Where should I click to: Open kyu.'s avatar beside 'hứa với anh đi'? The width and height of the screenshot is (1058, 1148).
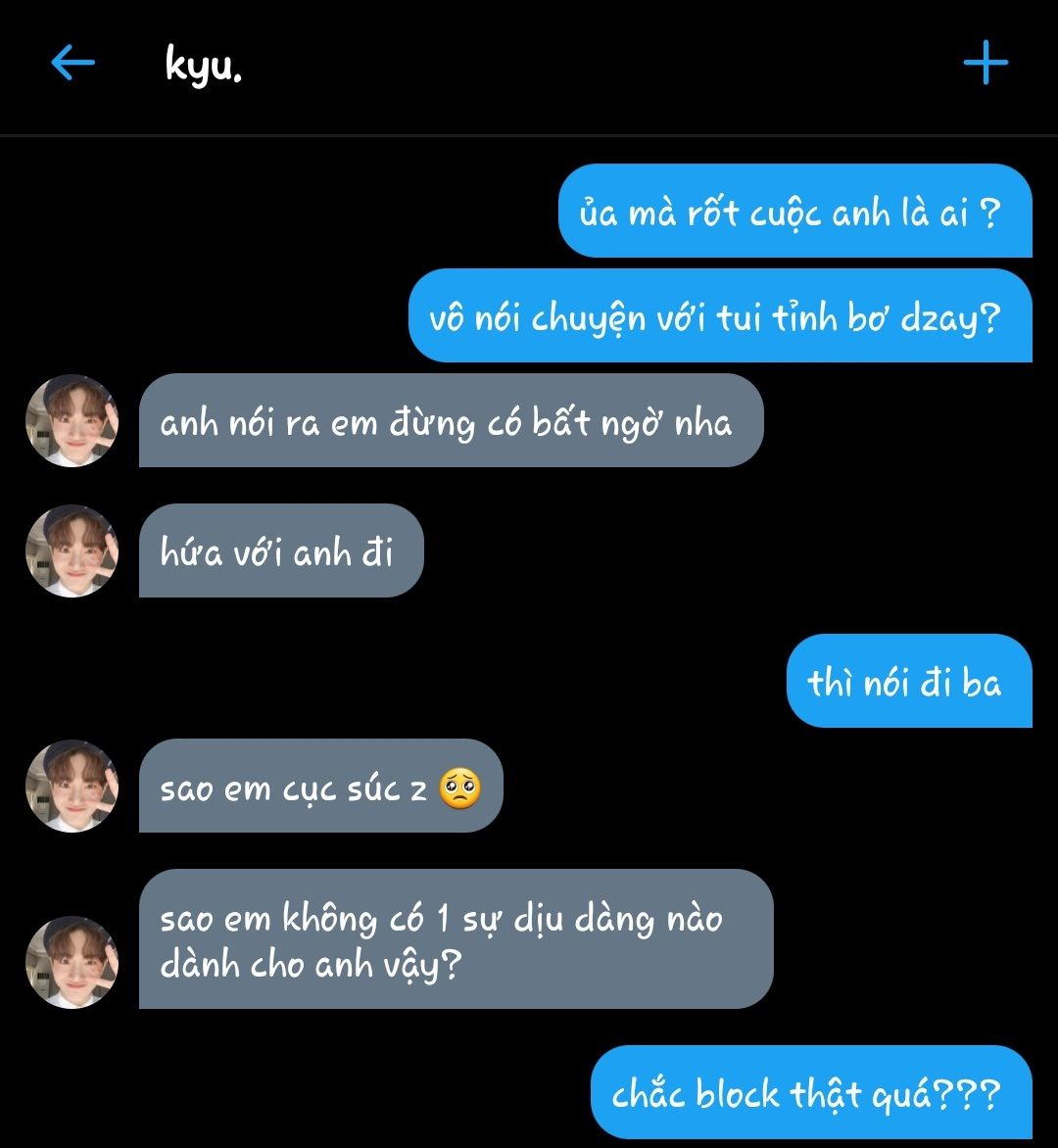coord(72,550)
